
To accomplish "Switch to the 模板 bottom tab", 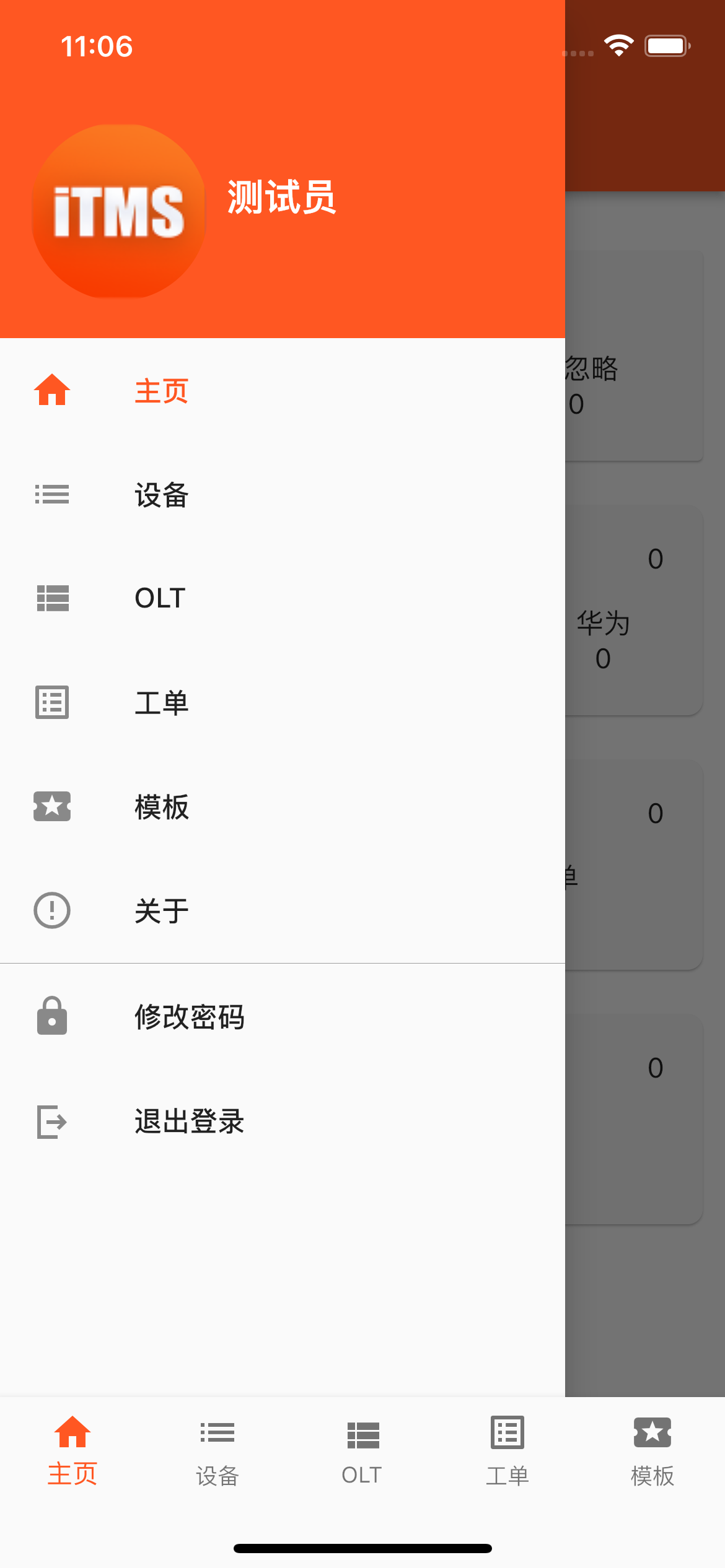I will pyautogui.click(x=652, y=1450).
